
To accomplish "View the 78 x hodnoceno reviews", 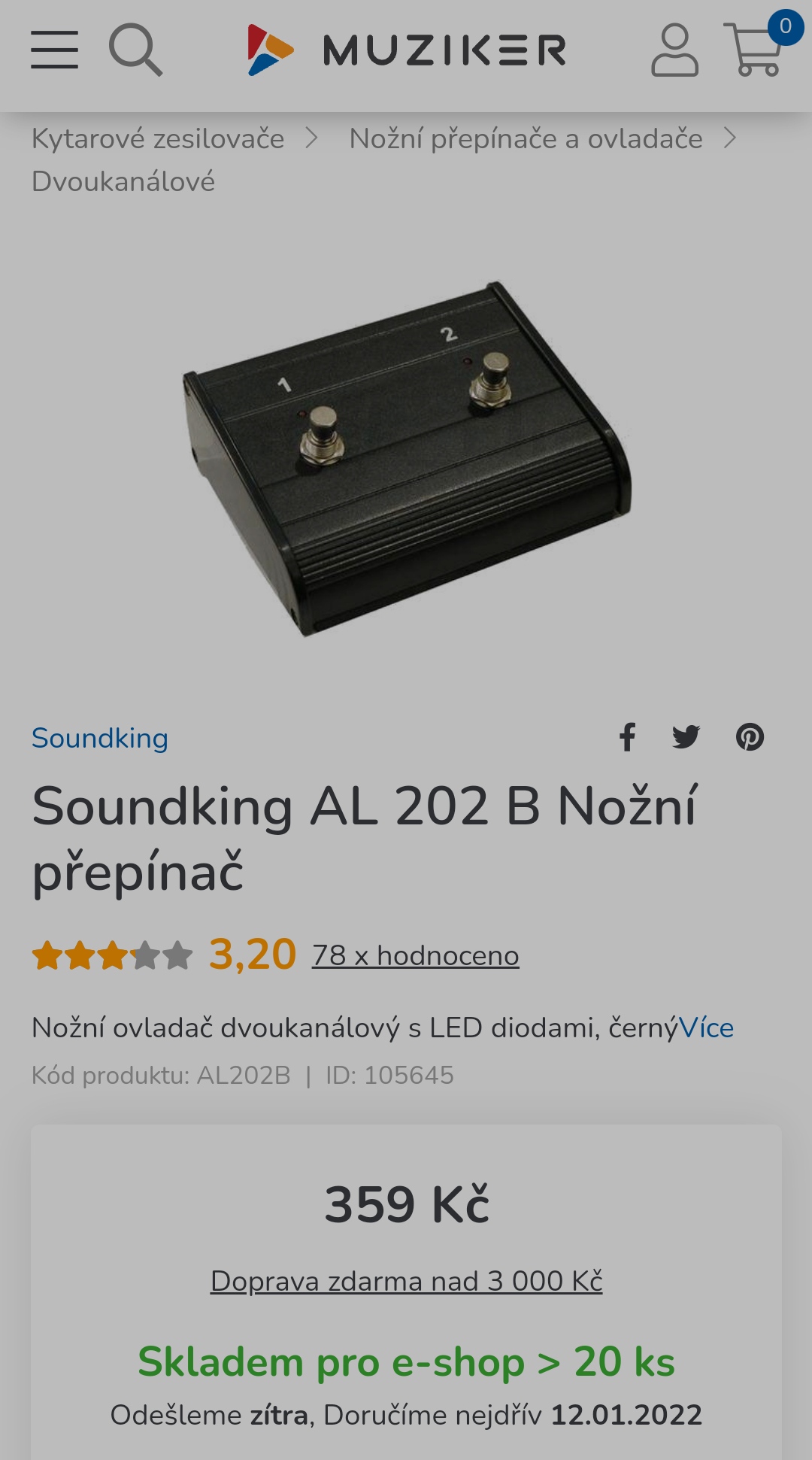I will (x=415, y=956).
